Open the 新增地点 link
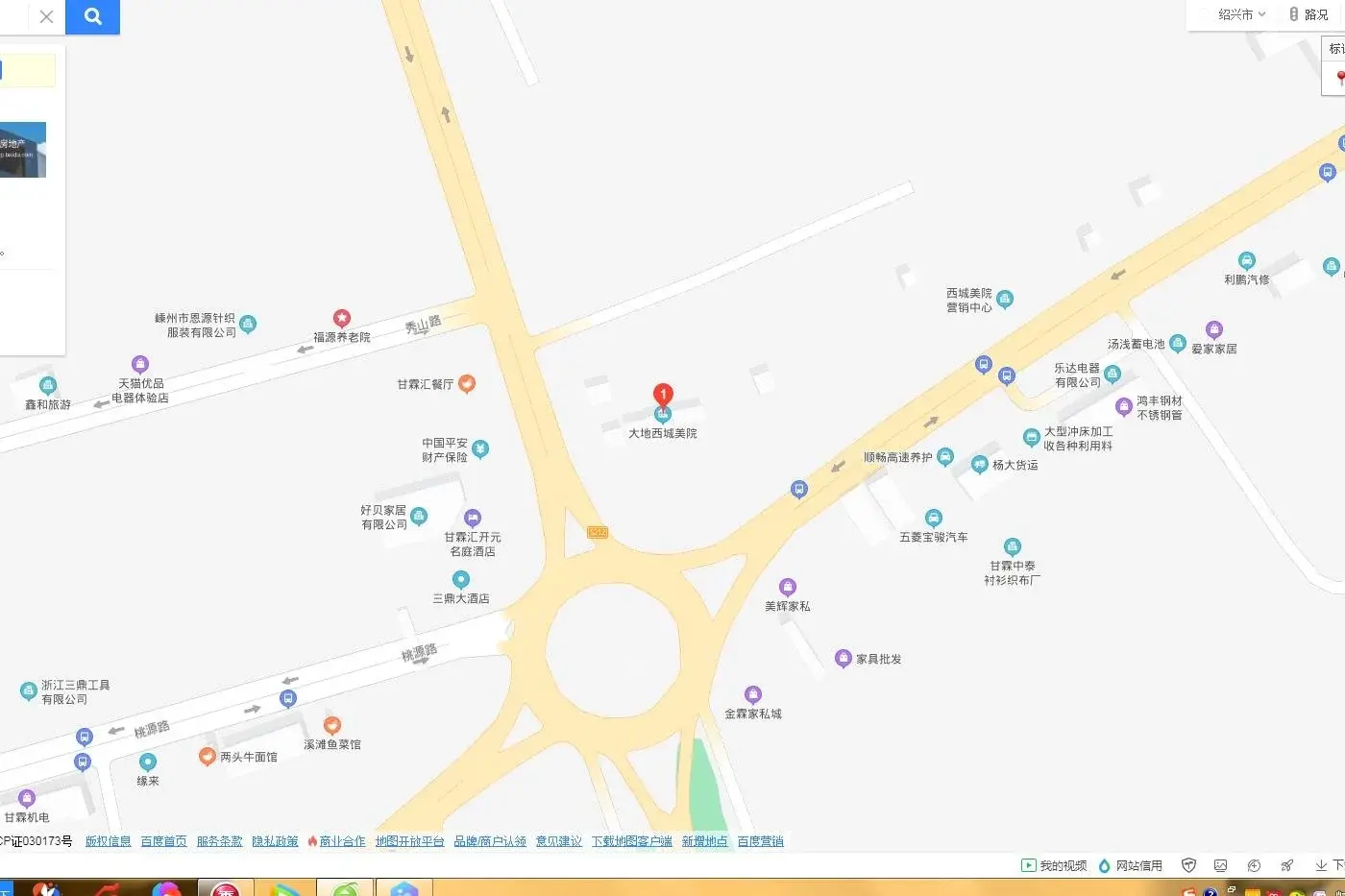 click(704, 841)
